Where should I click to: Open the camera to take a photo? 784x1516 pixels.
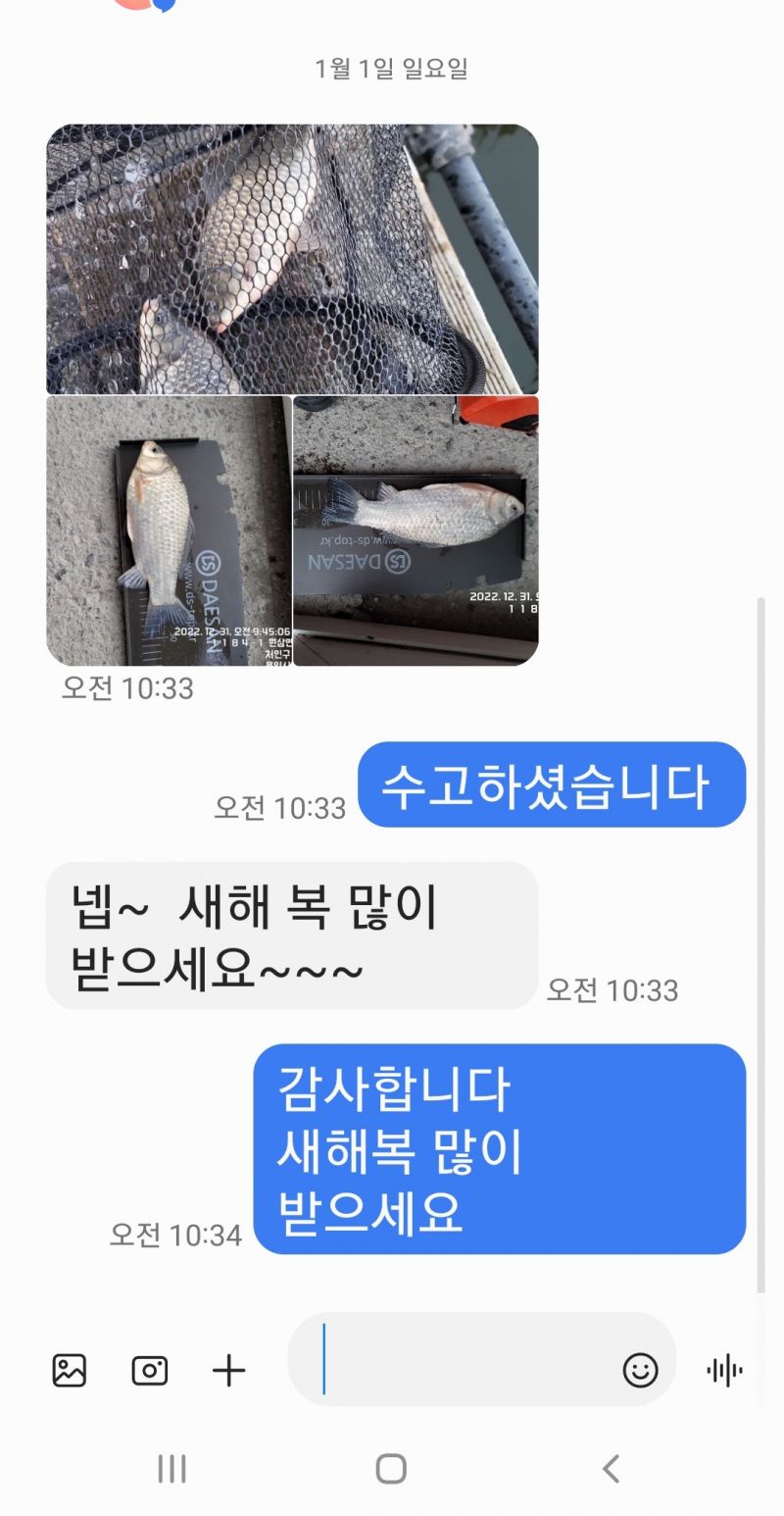[x=149, y=1370]
